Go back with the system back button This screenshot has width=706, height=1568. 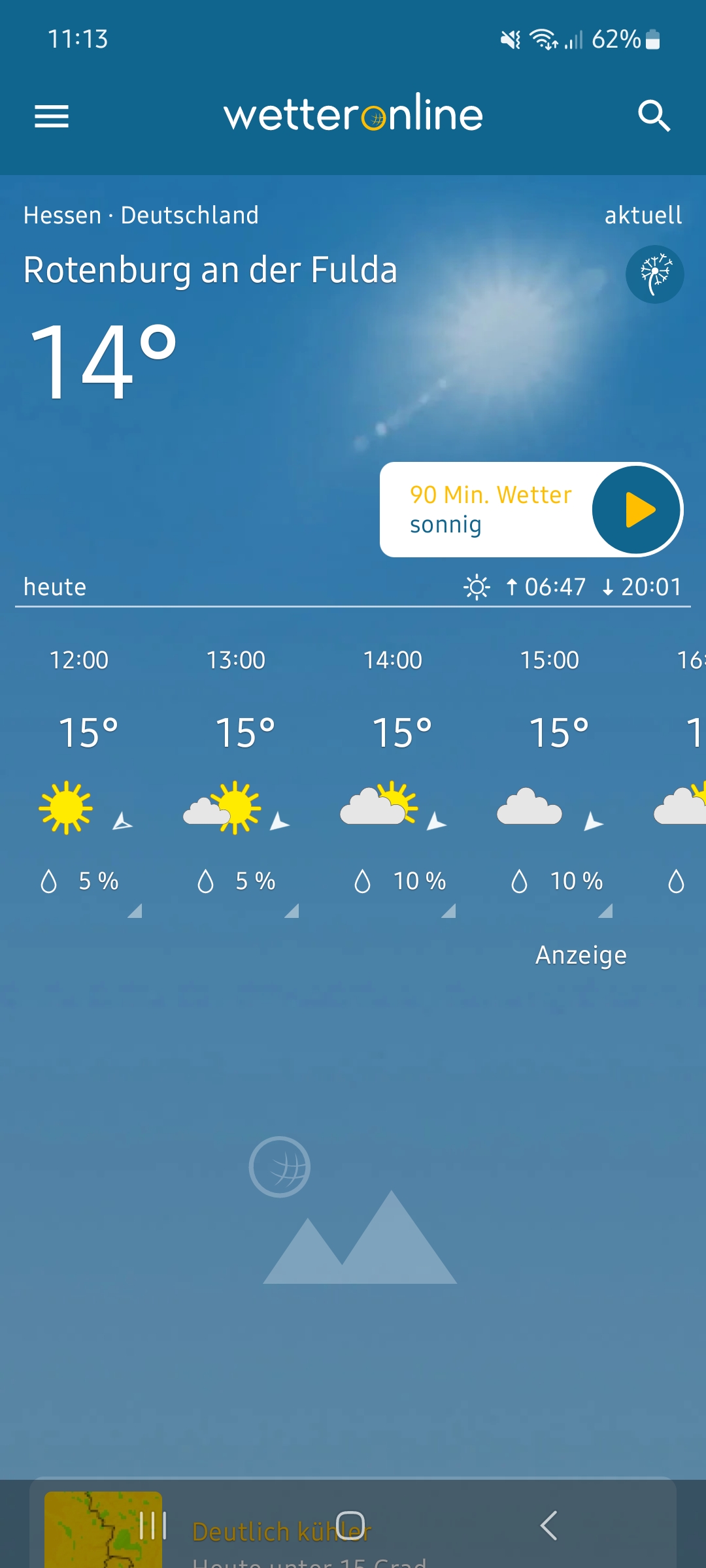tap(548, 1526)
